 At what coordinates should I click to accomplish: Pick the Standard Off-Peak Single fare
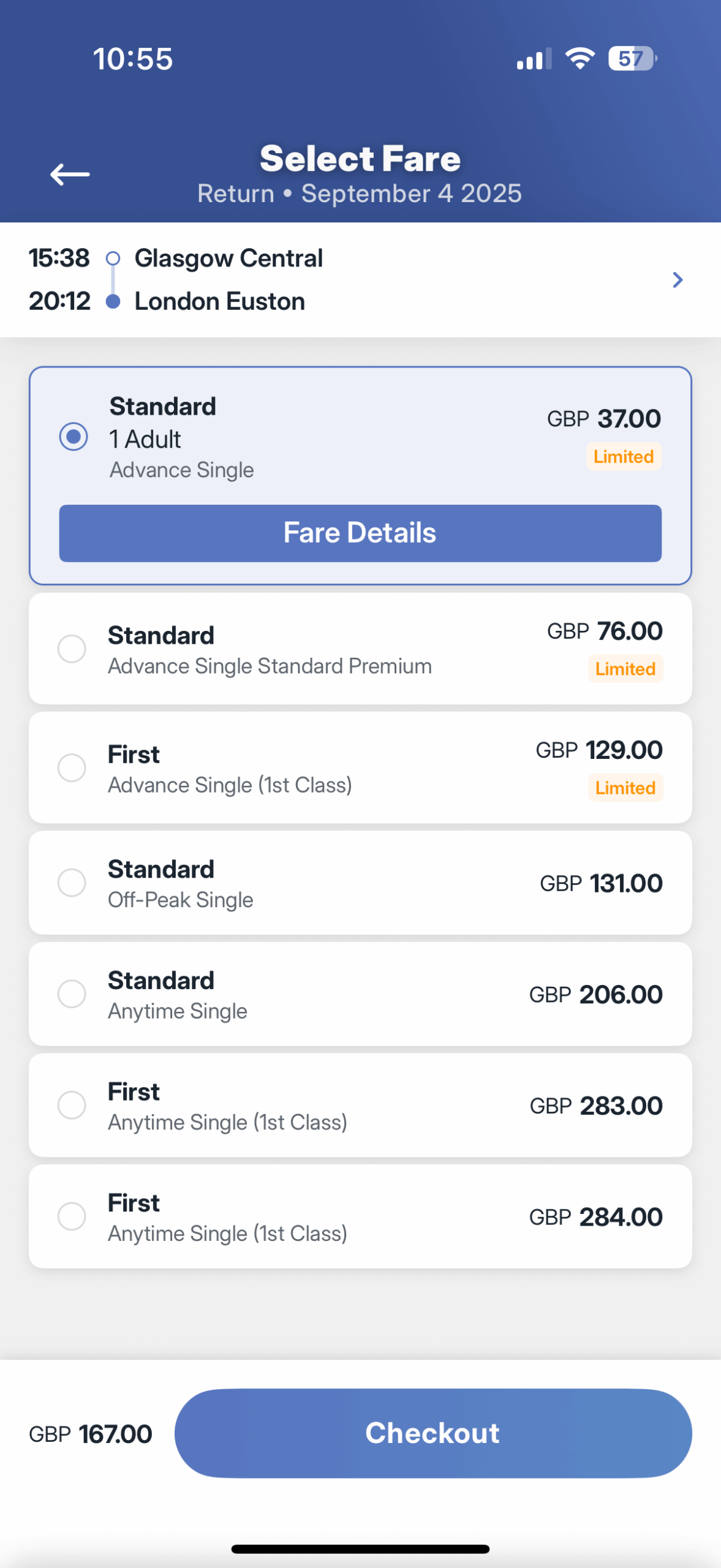(x=360, y=883)
